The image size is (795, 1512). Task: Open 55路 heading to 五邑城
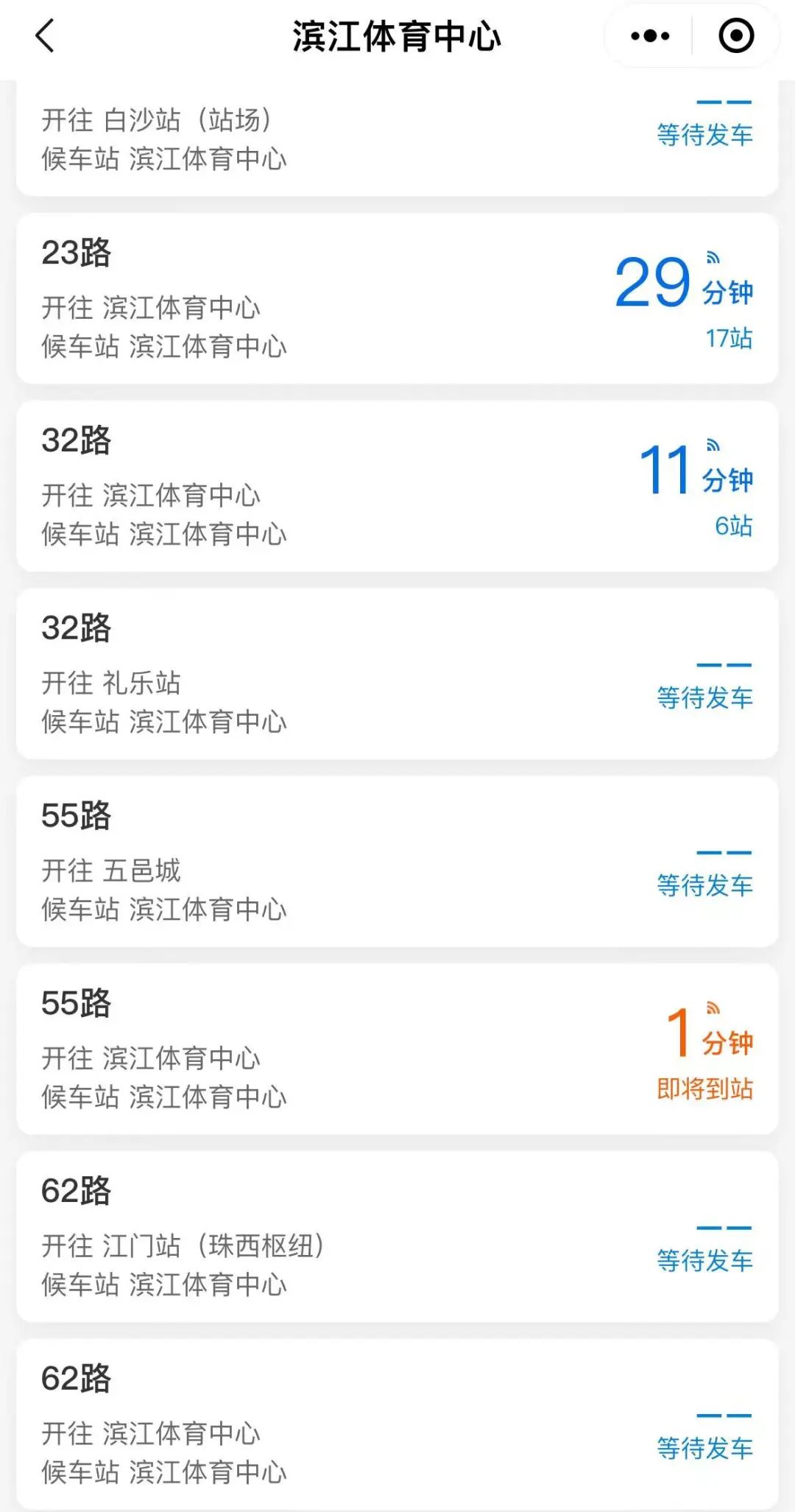tap(397, 862)
